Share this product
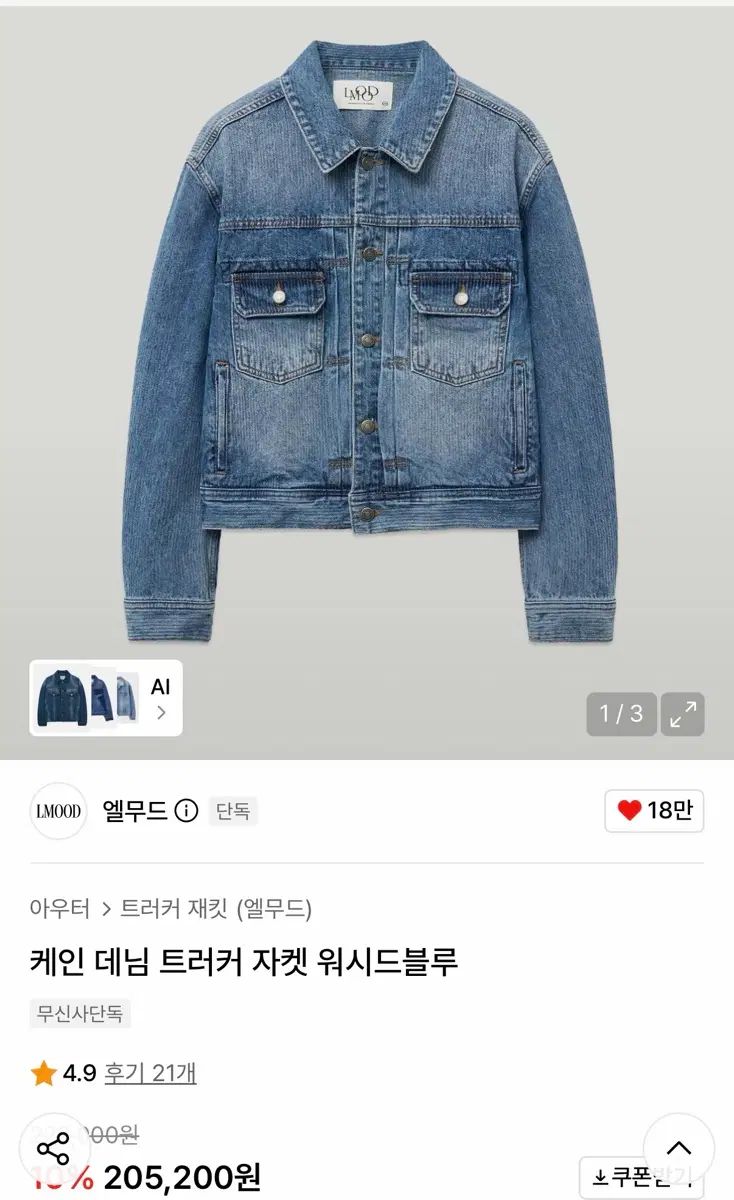Image resolution: width=734 pixels, height=1200 pixels. [54, 1149]
